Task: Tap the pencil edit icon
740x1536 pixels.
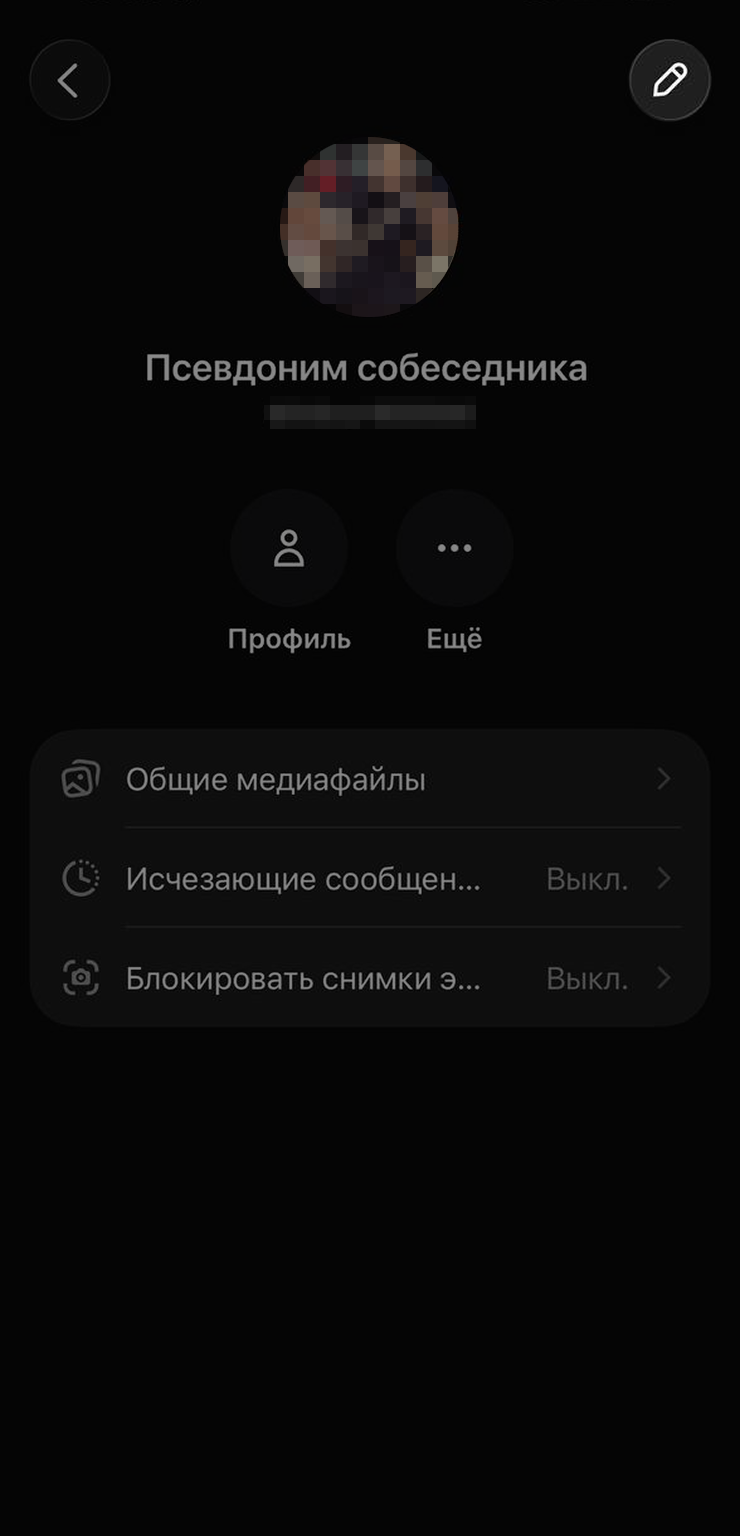Action: point(669,80)
